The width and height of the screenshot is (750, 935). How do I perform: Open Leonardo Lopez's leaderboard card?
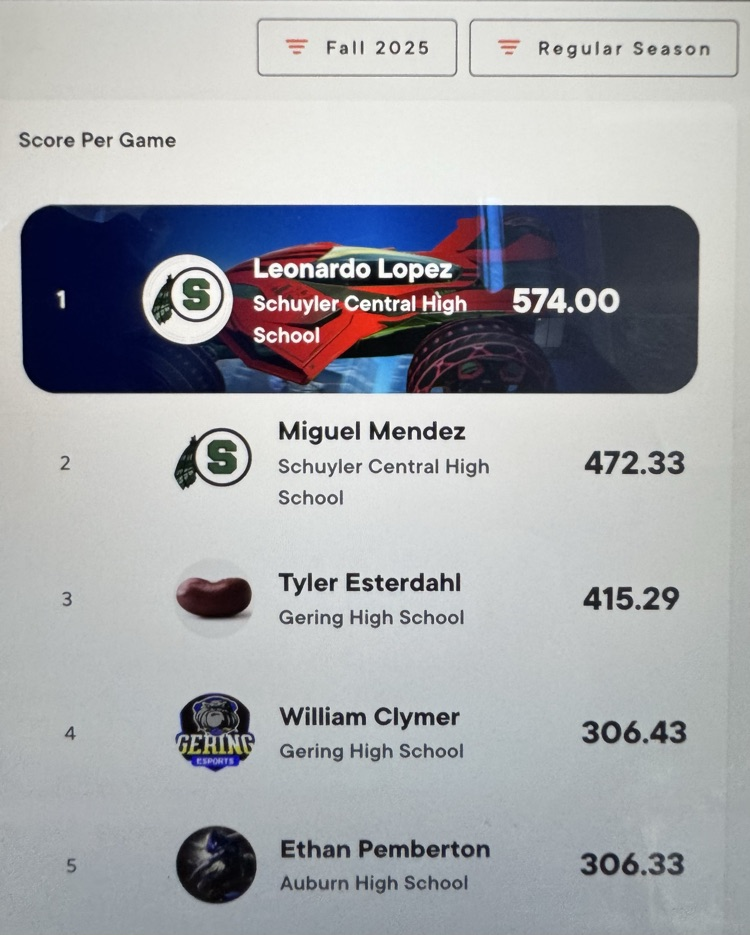point(360,299)
